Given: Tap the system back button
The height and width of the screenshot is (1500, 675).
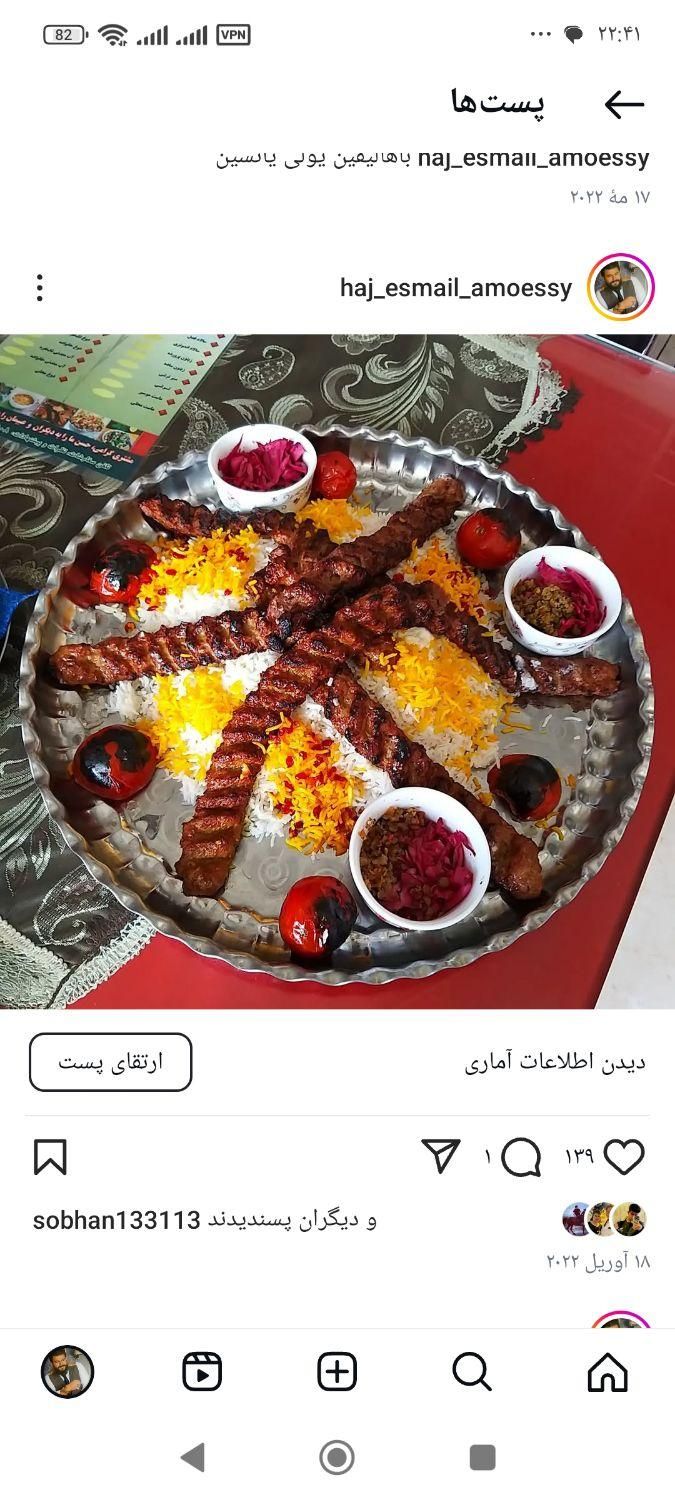Looking at the screenshot, I should tap(192, 1457).
